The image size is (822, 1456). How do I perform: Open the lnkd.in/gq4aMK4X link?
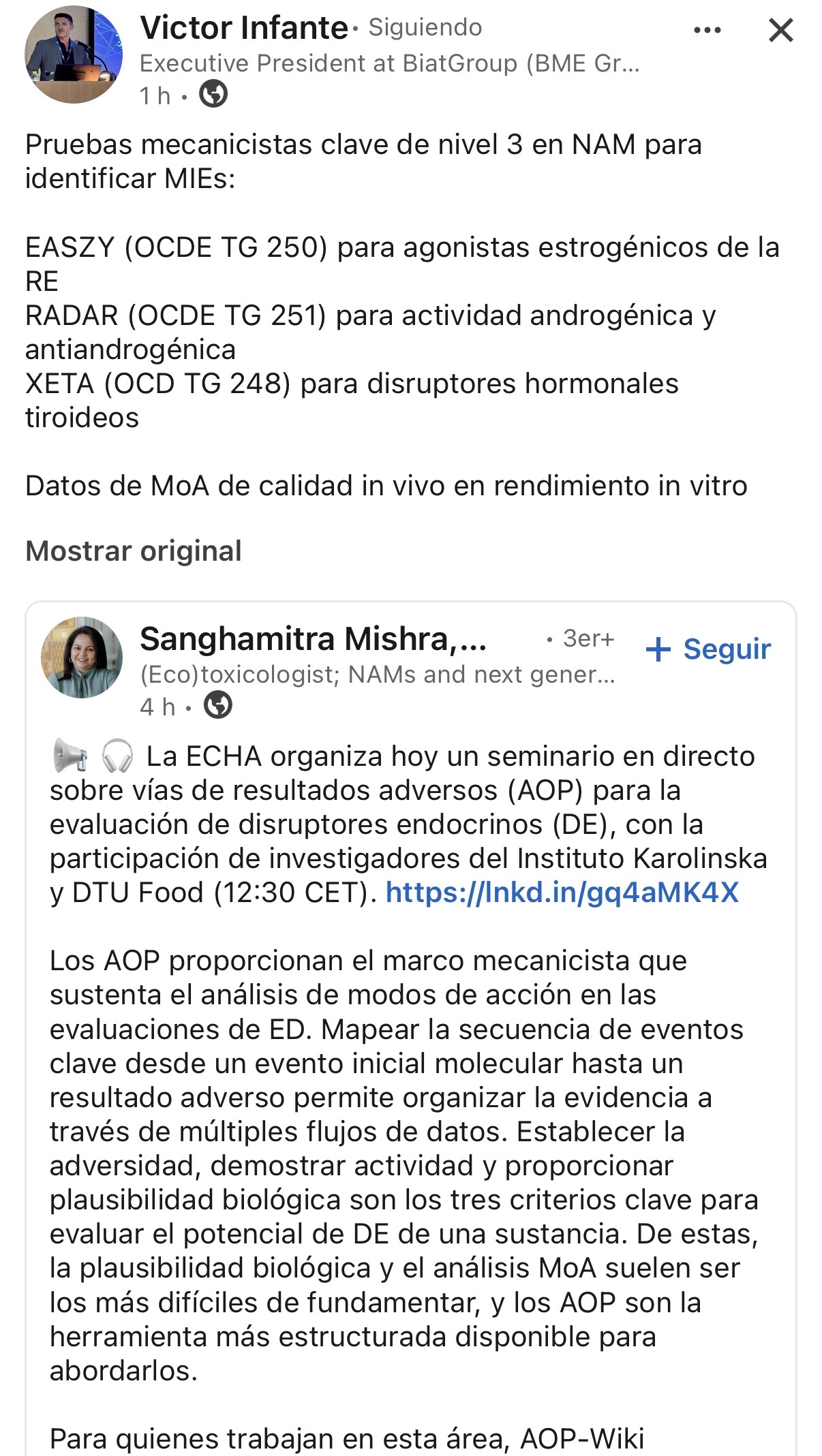tap(562, 892)
